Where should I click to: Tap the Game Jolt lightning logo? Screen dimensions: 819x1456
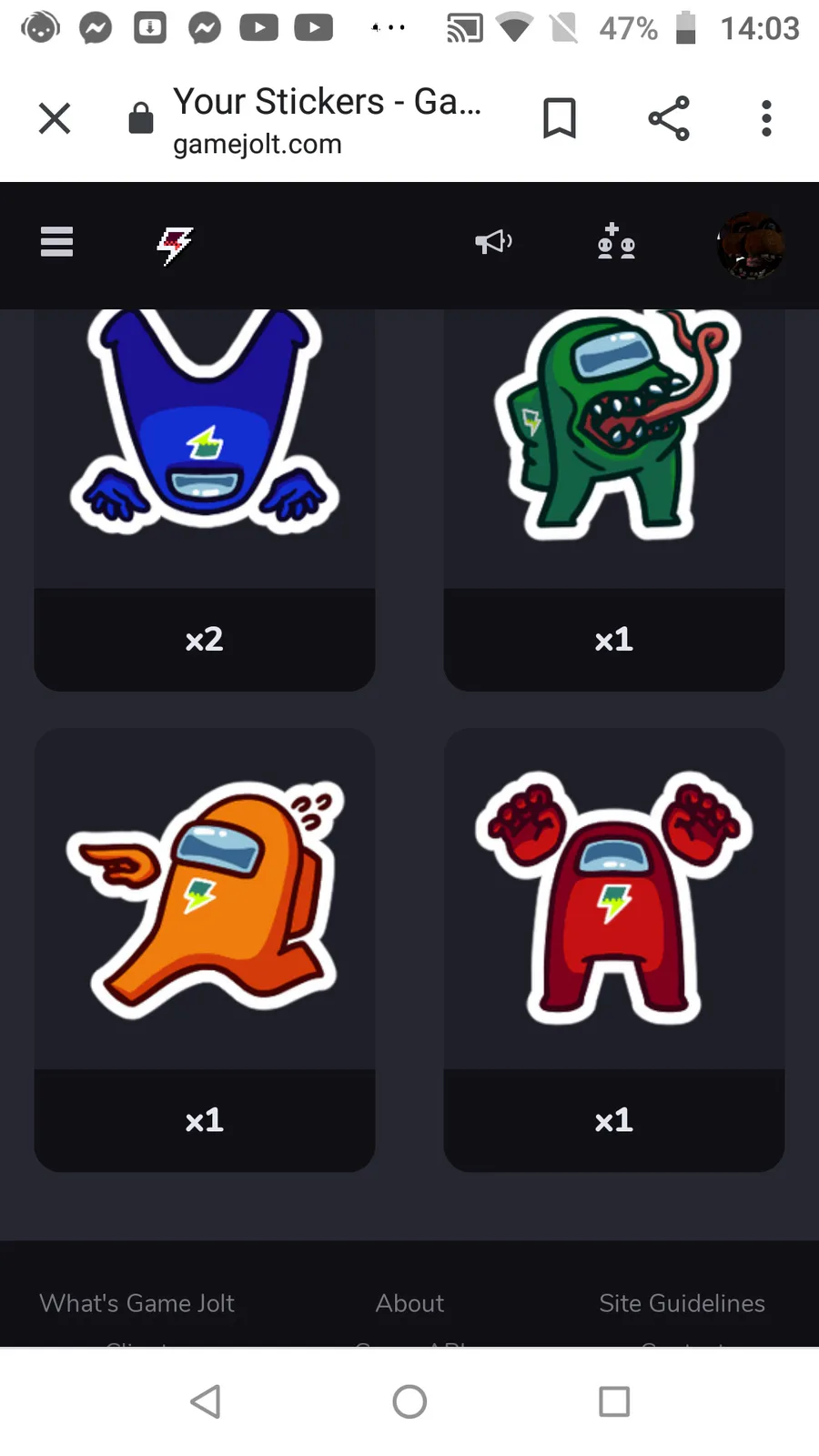175,245
